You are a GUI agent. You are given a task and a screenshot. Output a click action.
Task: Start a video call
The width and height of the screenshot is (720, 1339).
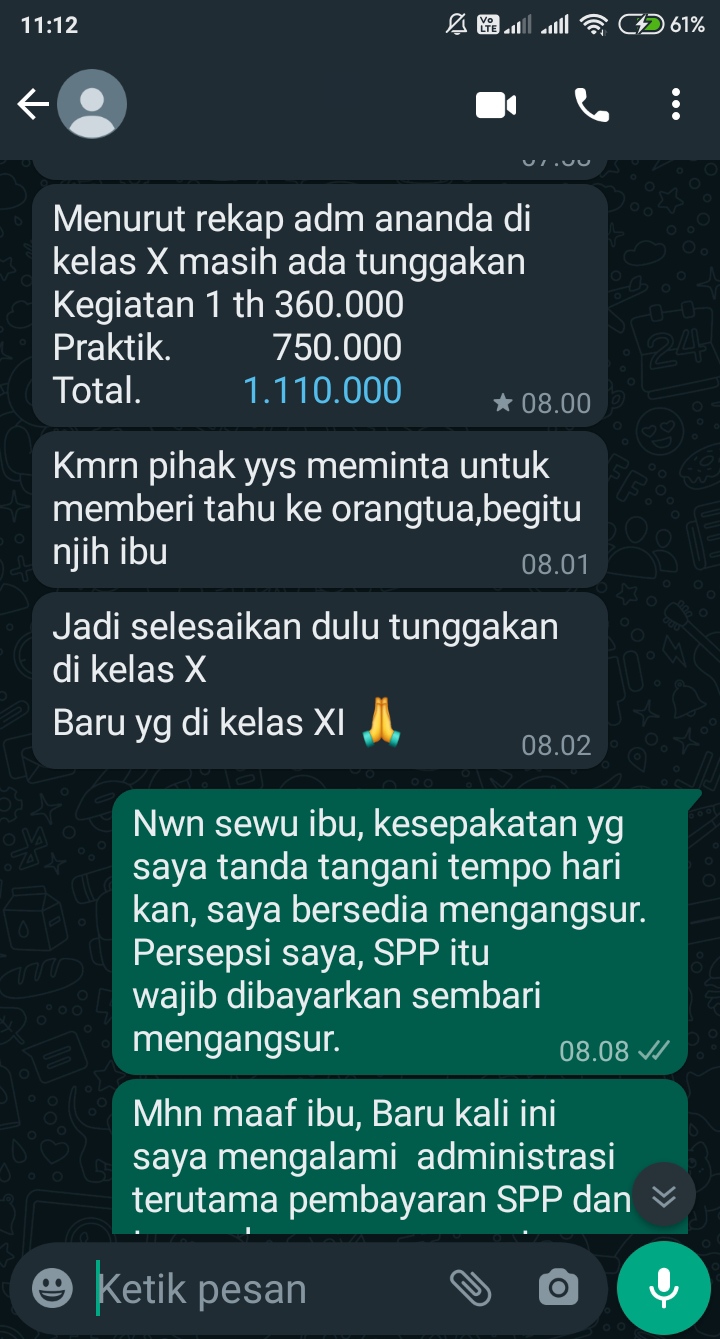[x=496, y=105]
